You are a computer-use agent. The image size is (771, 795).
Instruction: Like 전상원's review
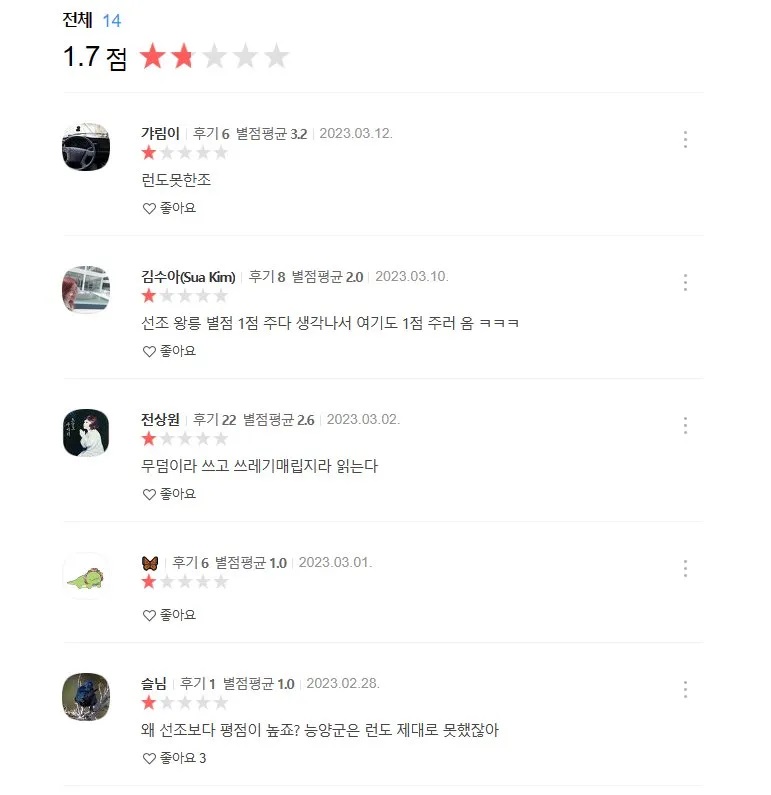(169, 494)
